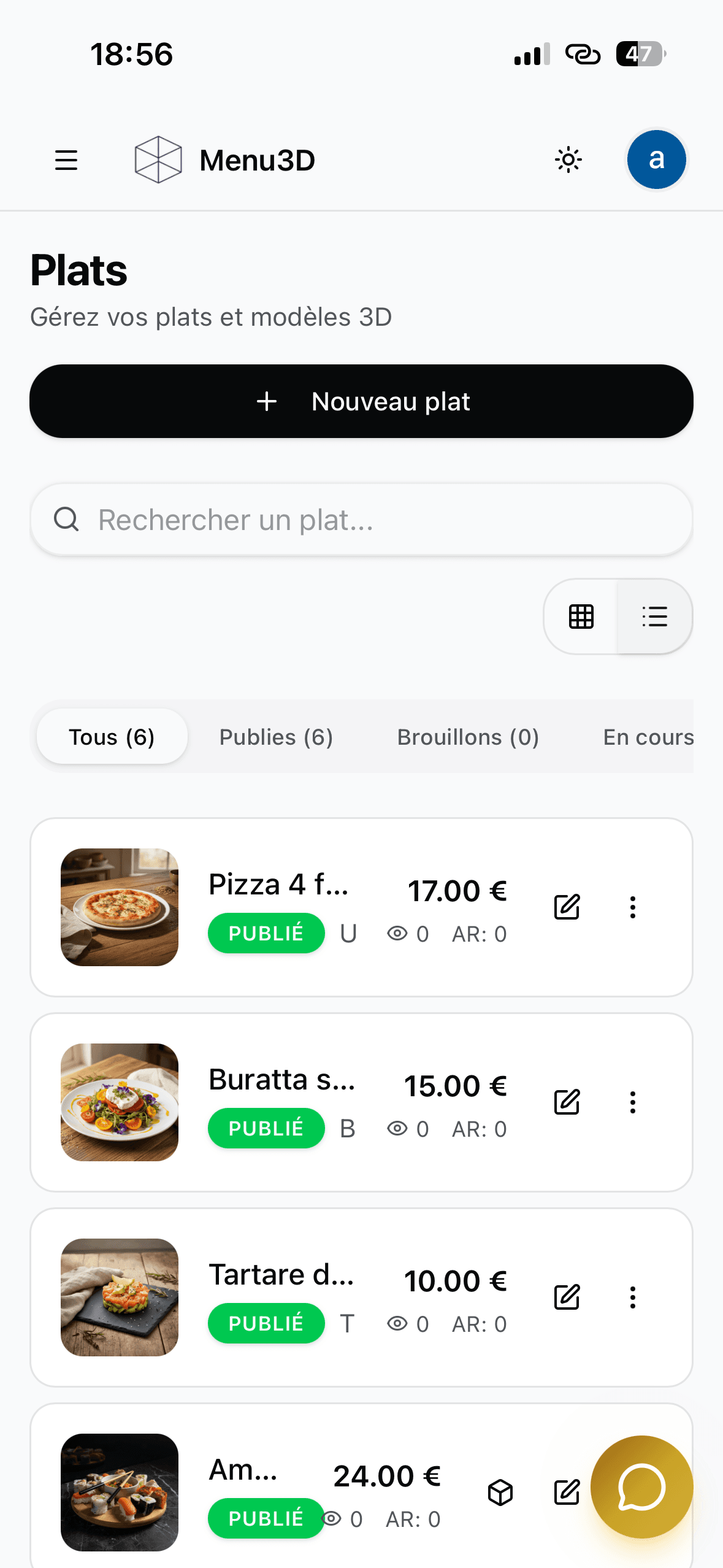The height and width of the screenshot is (1568, 723).
Task: Select the Brouillons (0) tab
Action: [467, 736]
